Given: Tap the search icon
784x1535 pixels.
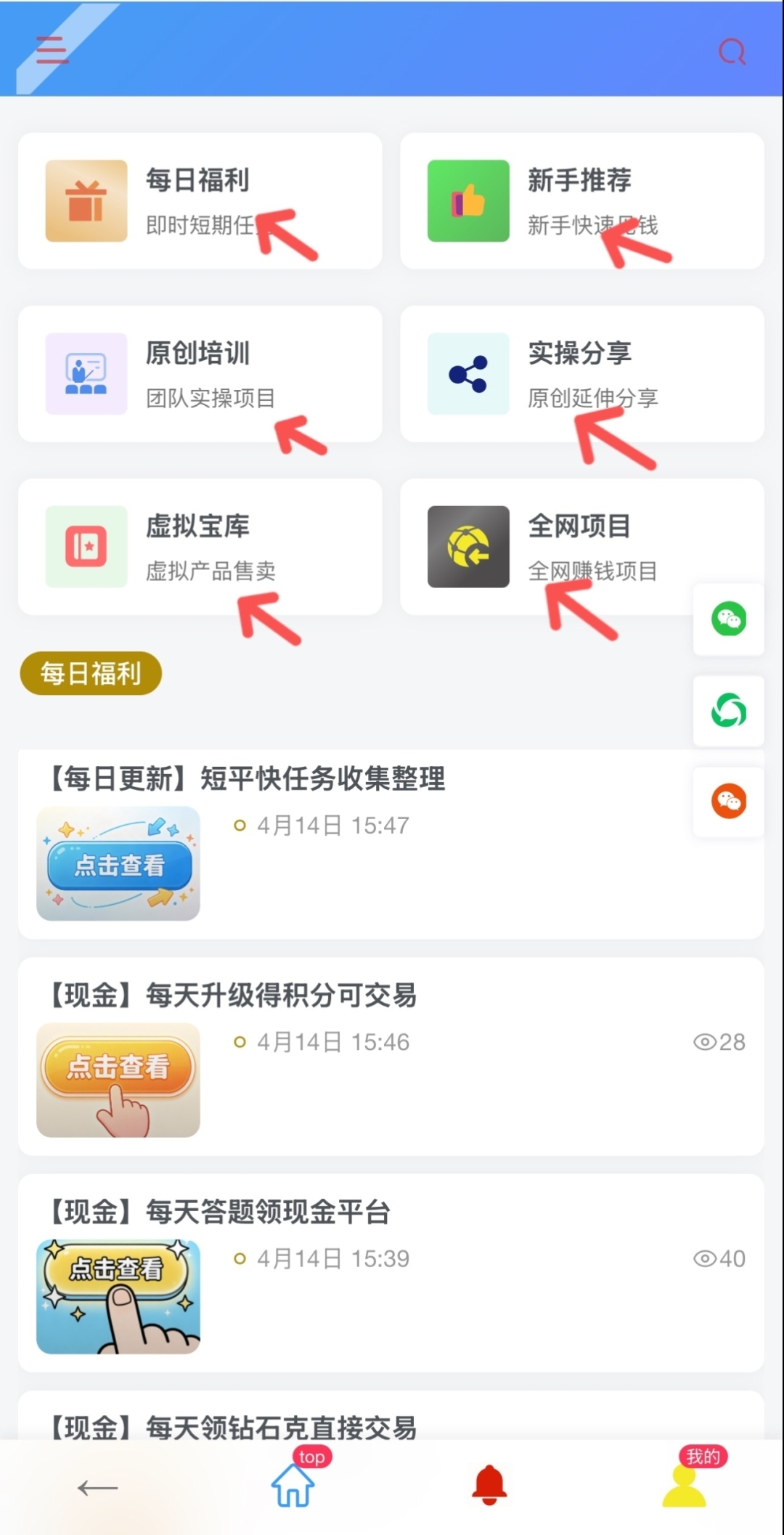Looking at the screenshot, I should tap(732, 52).
